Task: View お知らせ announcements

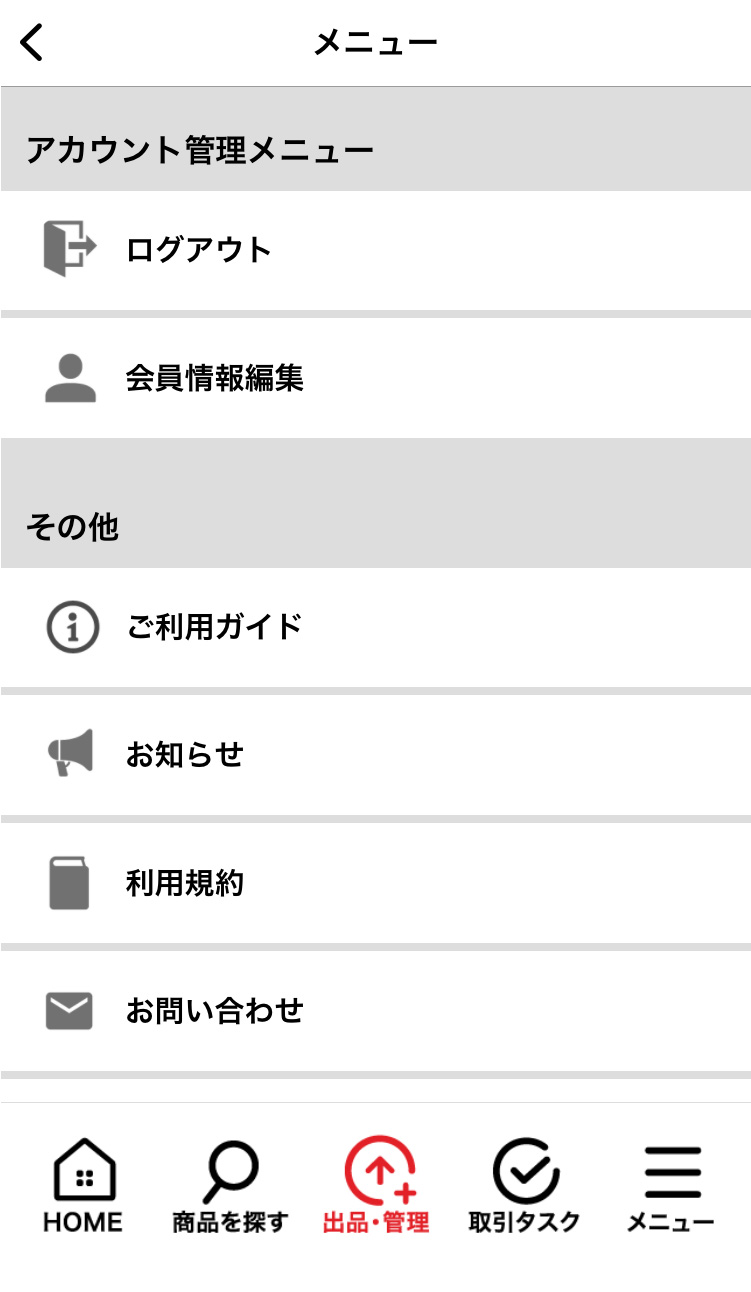Action: pyautogui.click(x=185, y=754)
